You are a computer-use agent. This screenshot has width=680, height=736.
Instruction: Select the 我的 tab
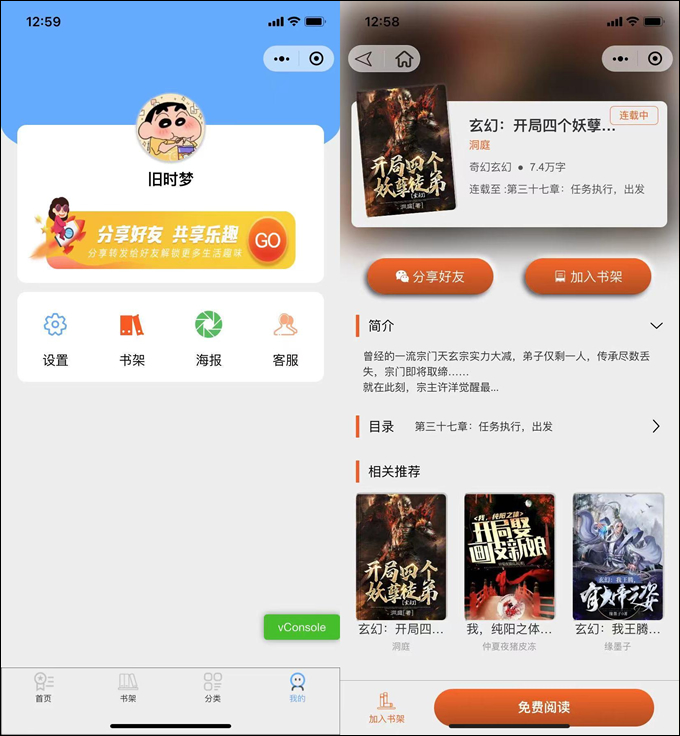[297, 687]
